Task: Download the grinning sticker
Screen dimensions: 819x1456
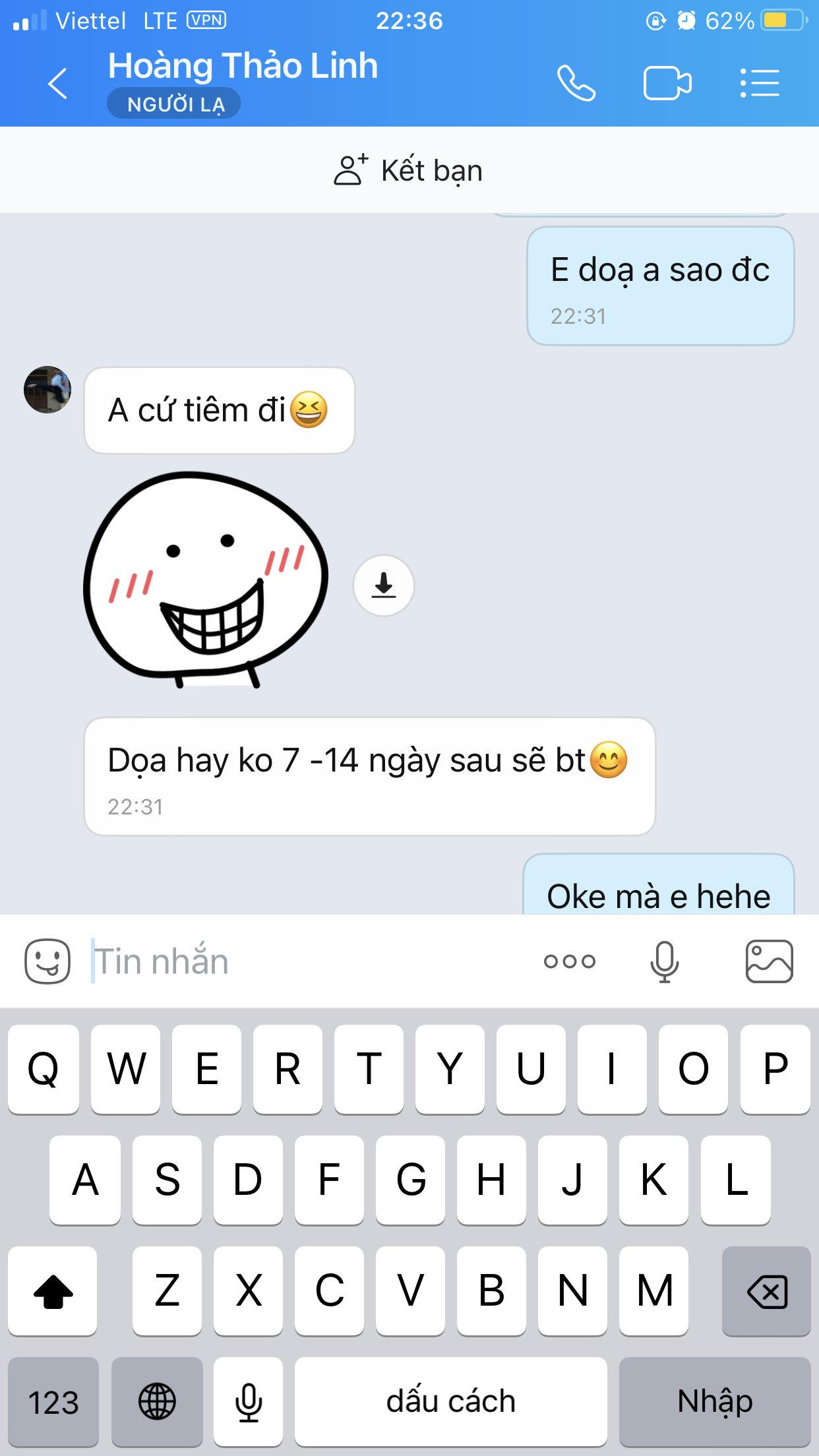Action: pos(383,586)
